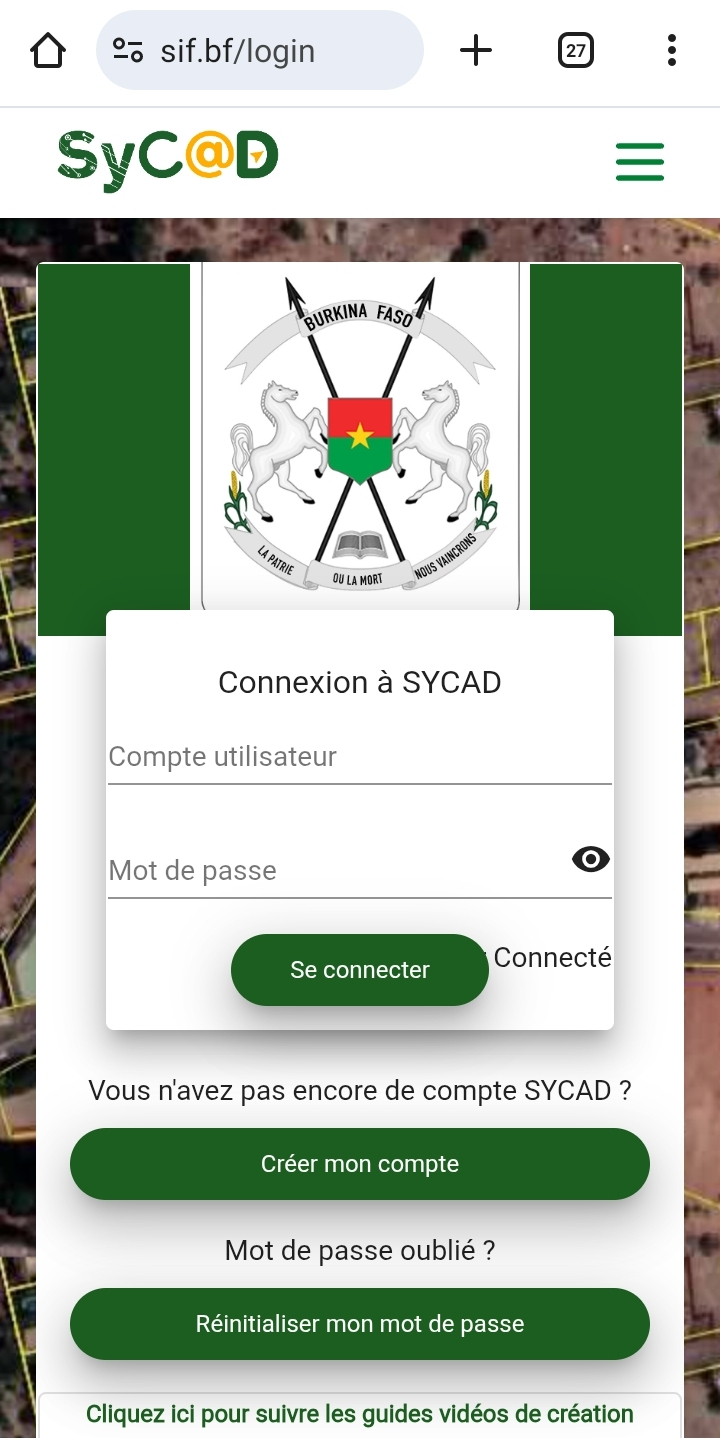The height and width of the screenshot is (1442, 720).
Task: Focus the Compte utilisateur field
Action: 360,758
